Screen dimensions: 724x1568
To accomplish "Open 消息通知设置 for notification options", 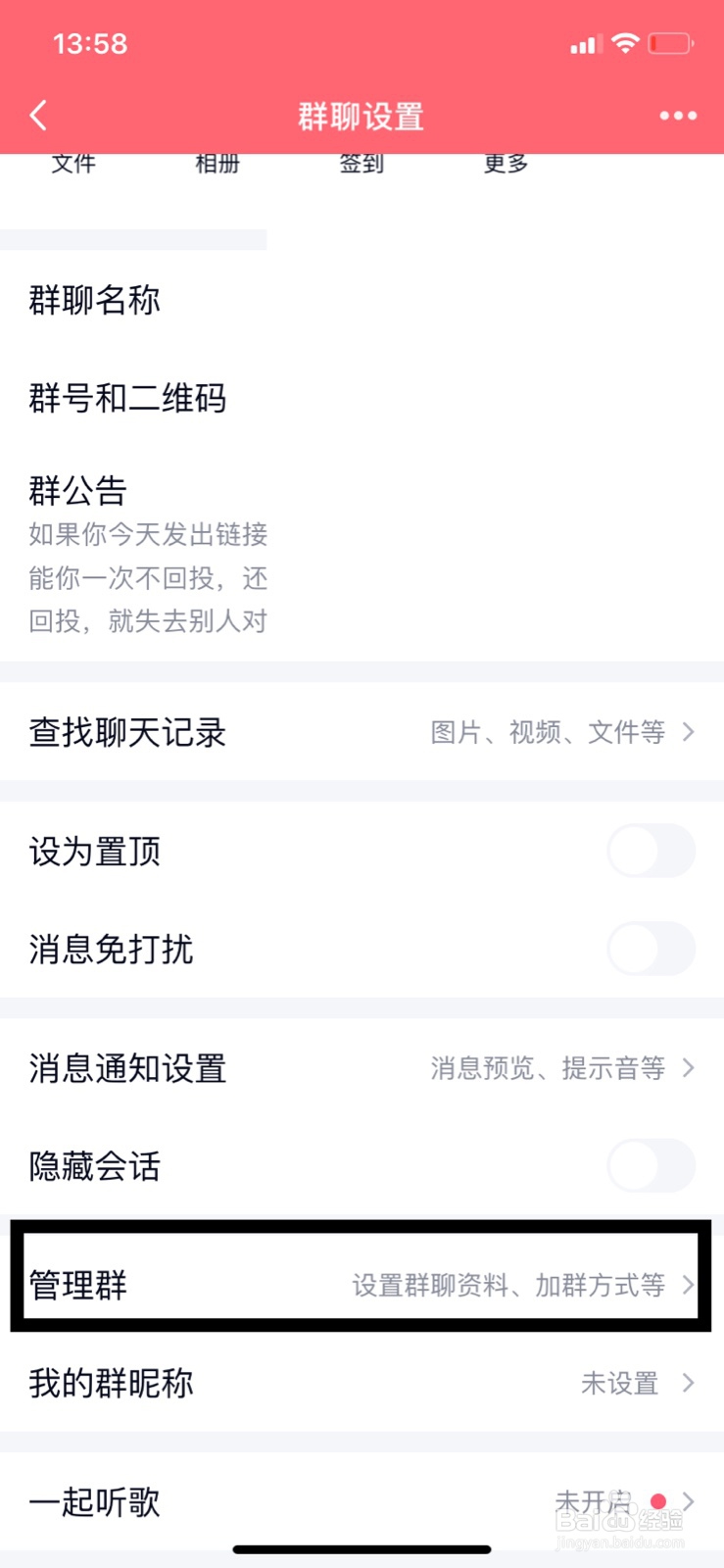I will point(127,1068).
